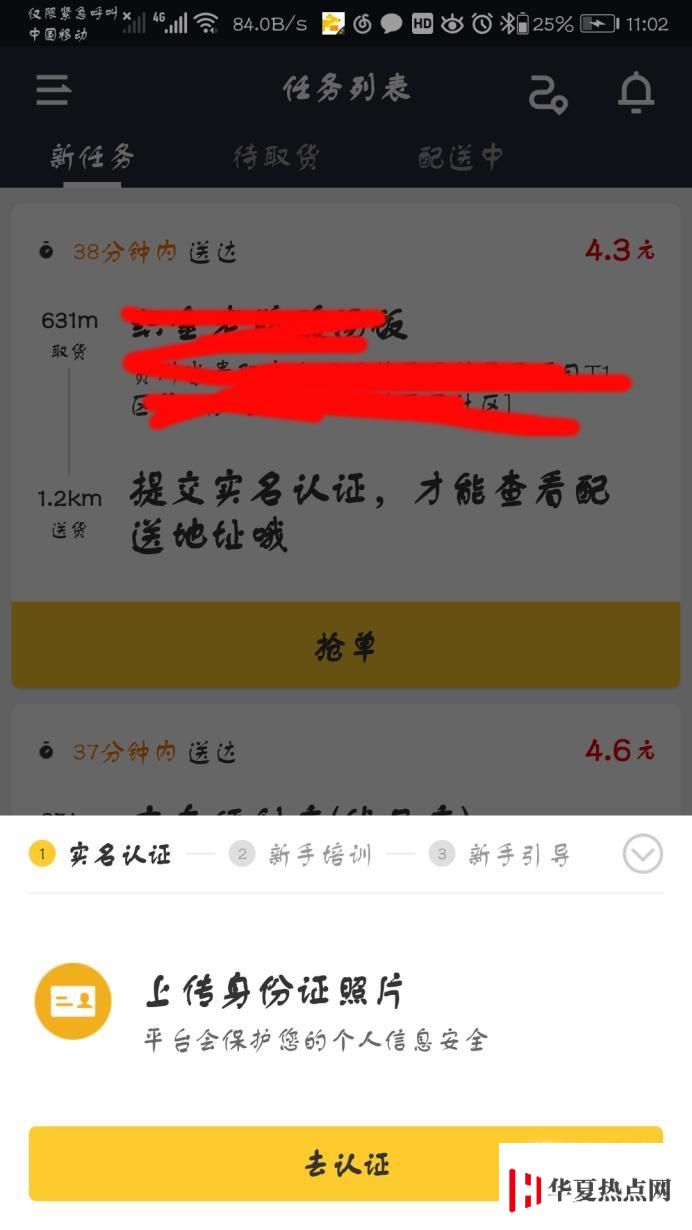Tap 抢单 on the 4.3元 order
692x1230 pixels.
click(346, 645)
